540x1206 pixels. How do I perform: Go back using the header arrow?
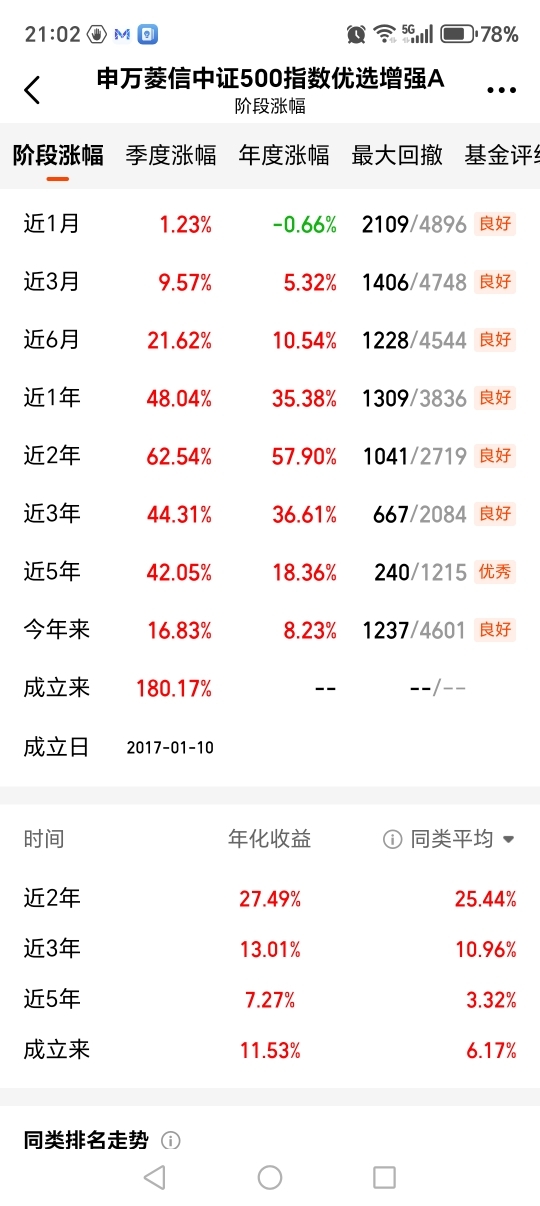click(x=32, y=90)
